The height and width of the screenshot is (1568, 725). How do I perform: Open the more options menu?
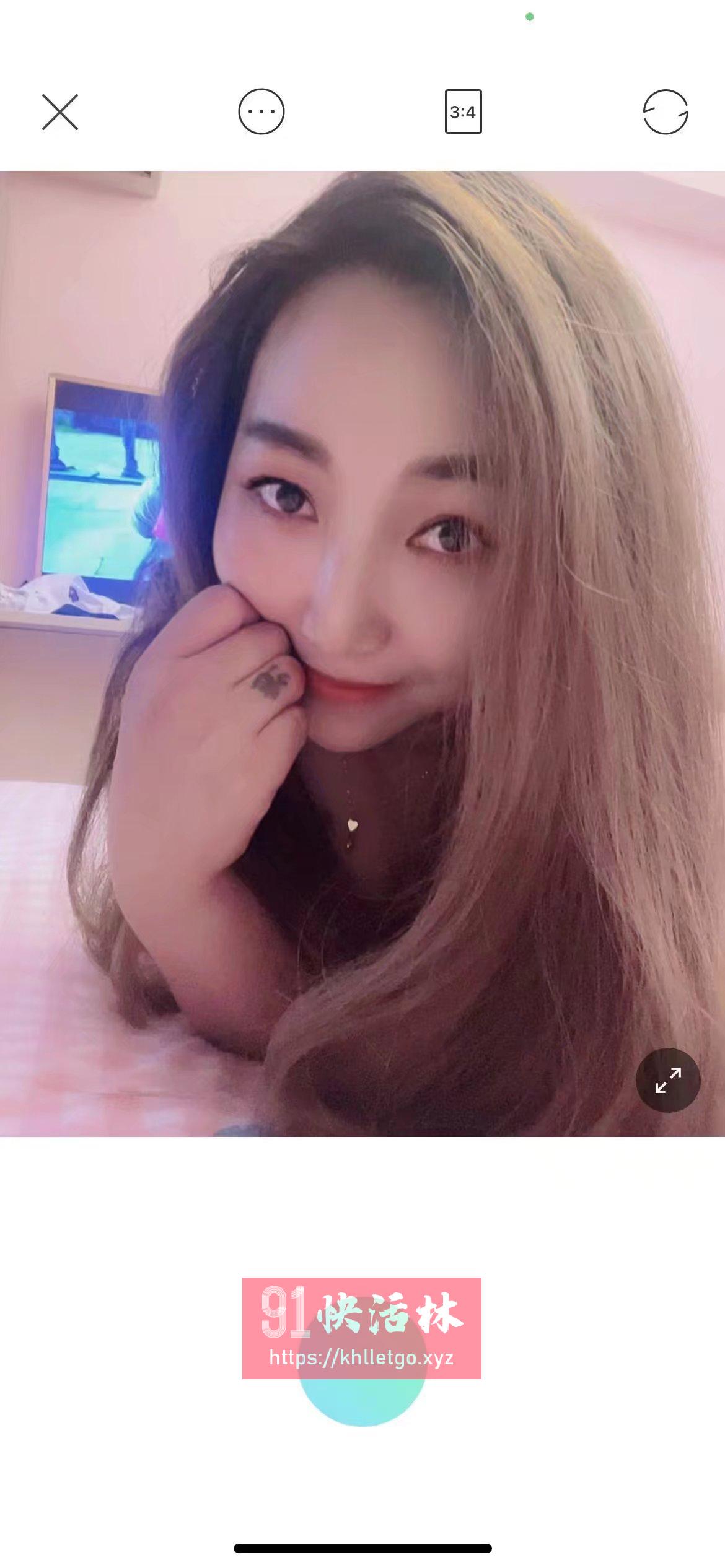point(261,112)
